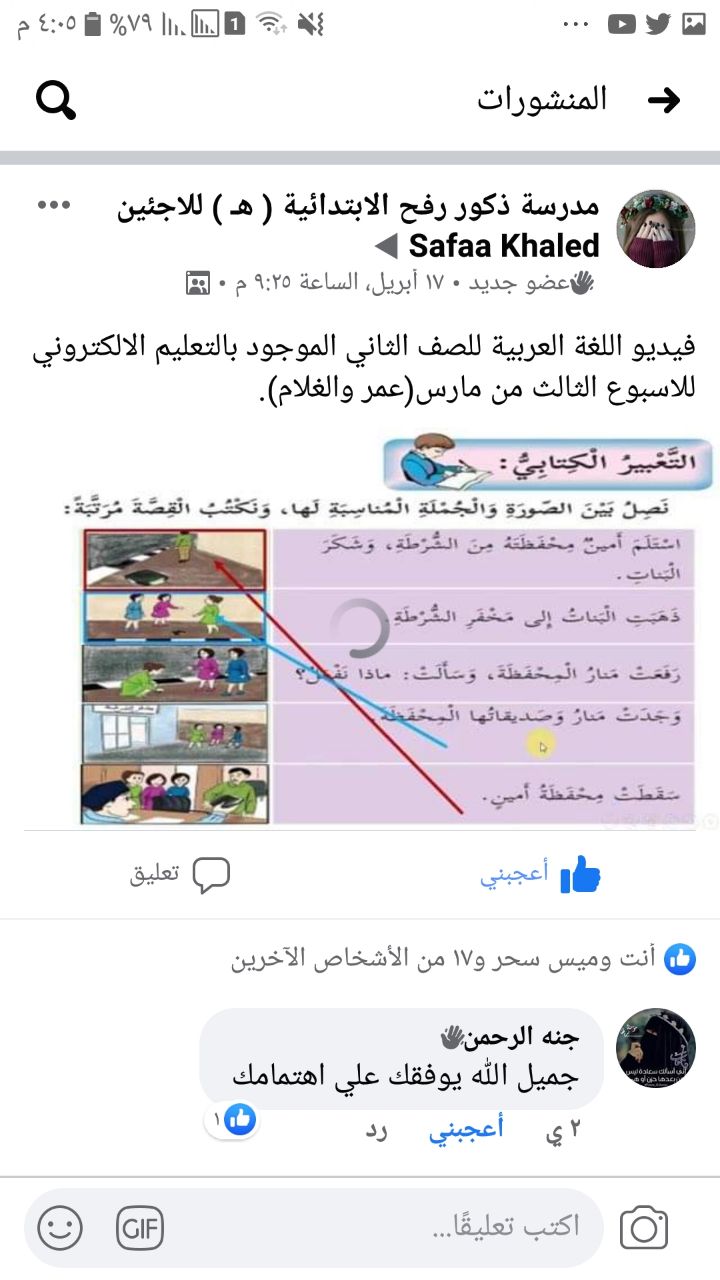The image size is (720, 1280).
Task: Like جنه الرحمن's comment
Action: (x=466, y=1131)
